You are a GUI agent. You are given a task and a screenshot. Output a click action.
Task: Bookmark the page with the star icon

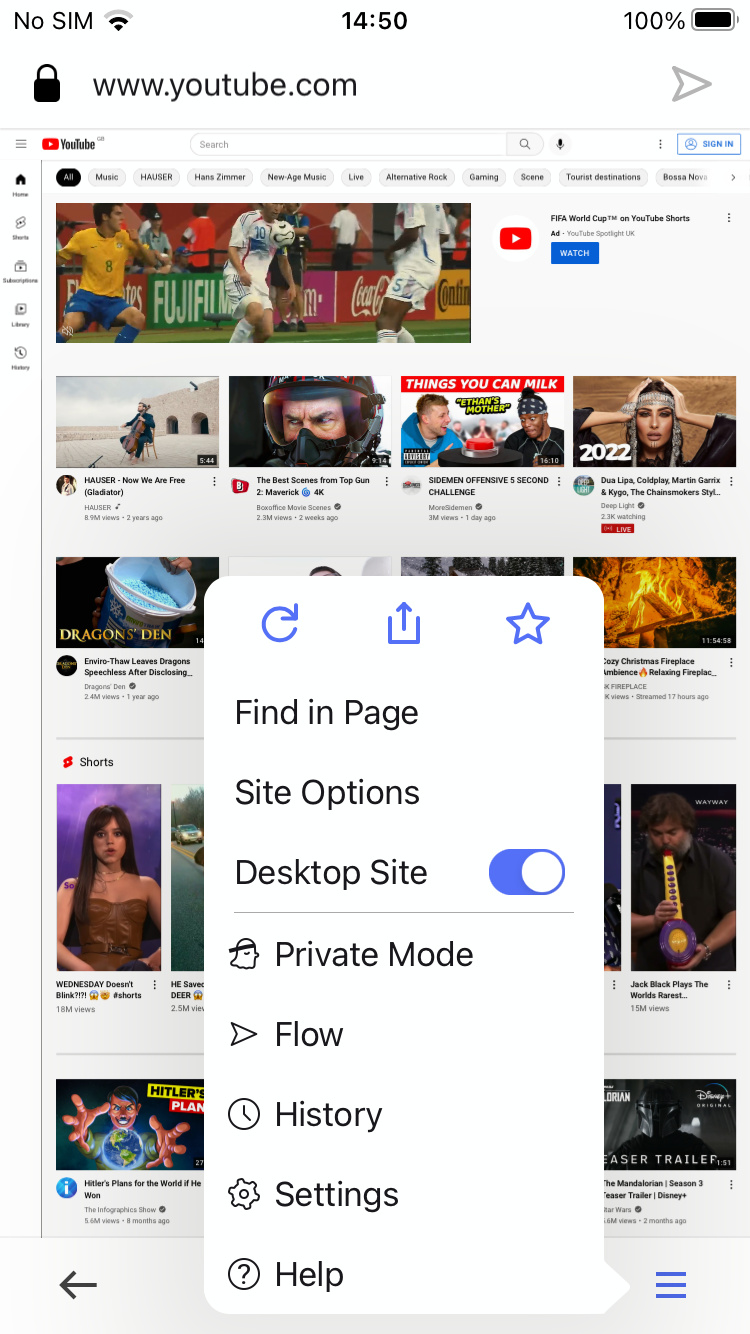tap(527, 624)
